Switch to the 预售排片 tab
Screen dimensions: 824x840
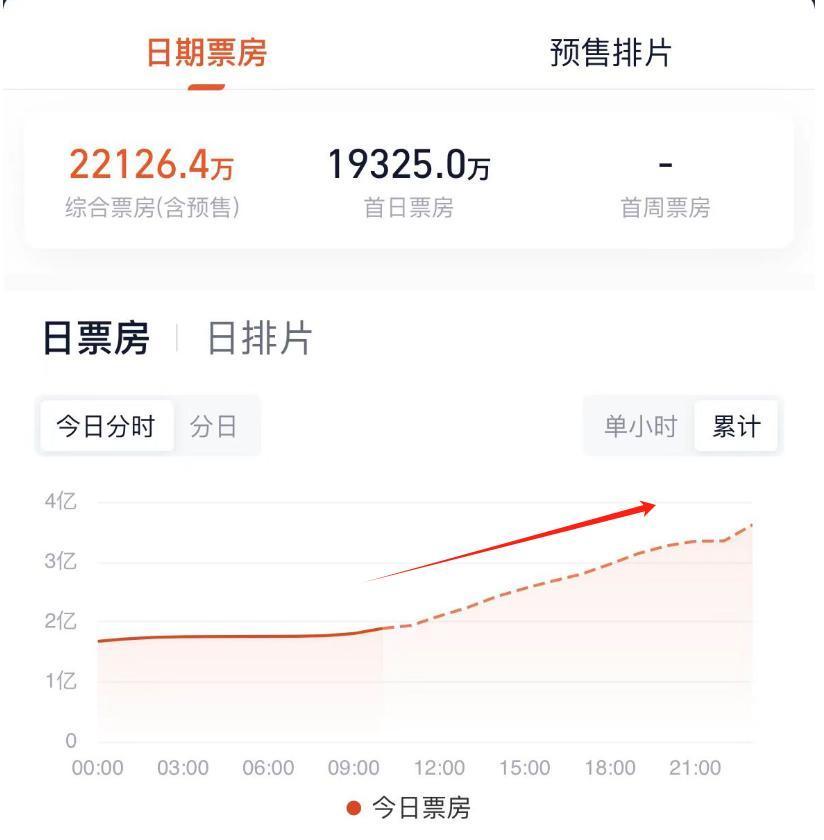610,53
